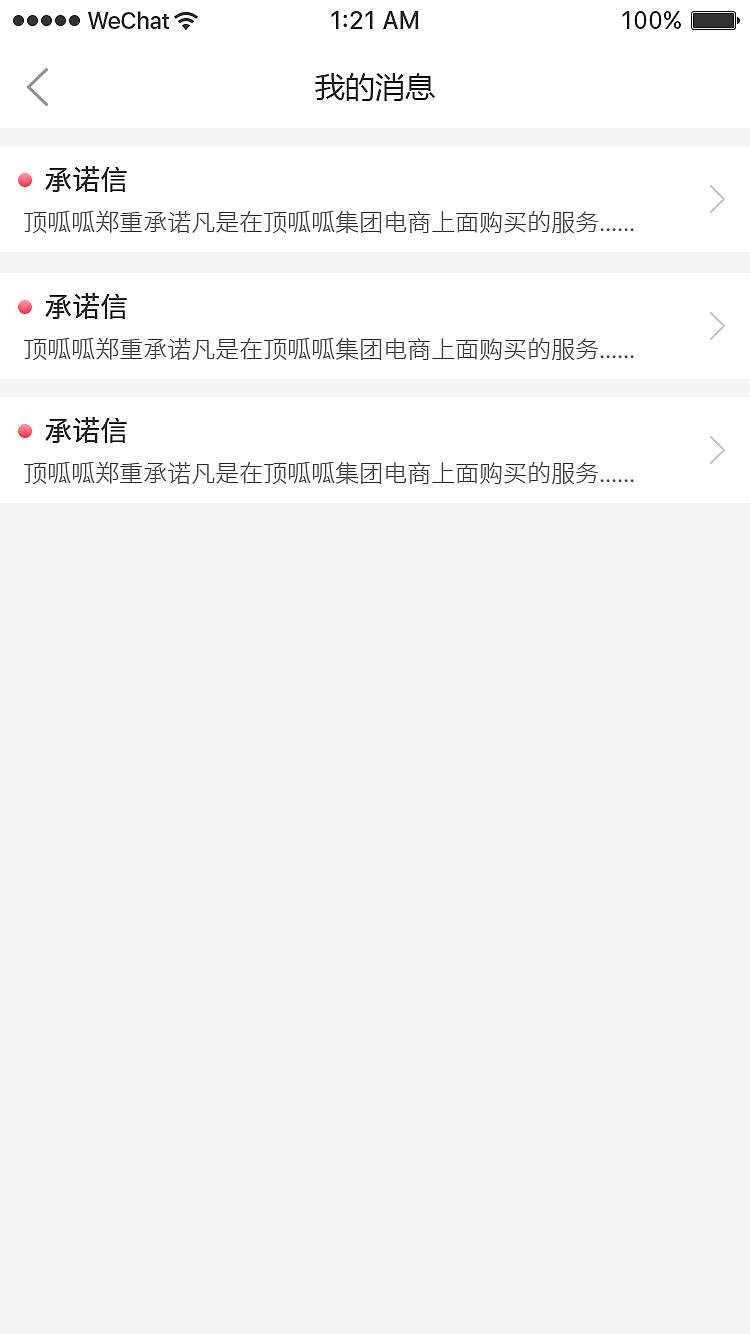Click the second message's preview line
750x1334 pixels.
click(x=328, y=349)
